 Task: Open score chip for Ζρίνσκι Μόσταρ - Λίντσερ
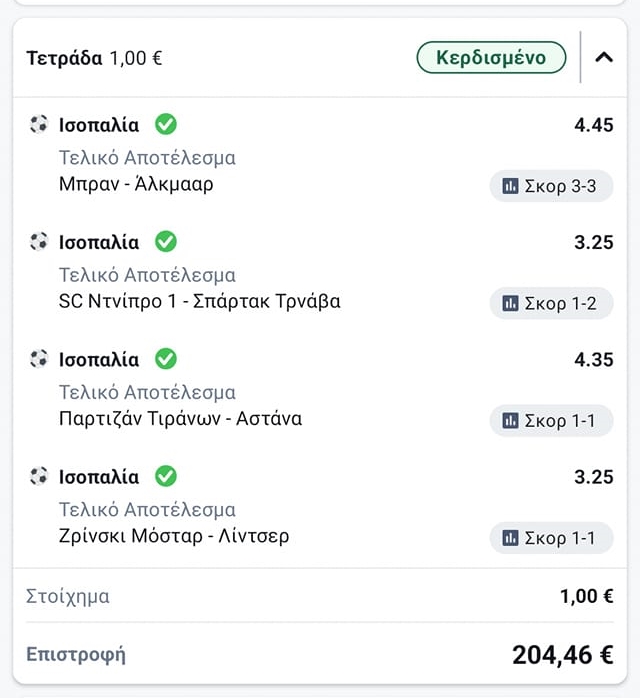551,538
